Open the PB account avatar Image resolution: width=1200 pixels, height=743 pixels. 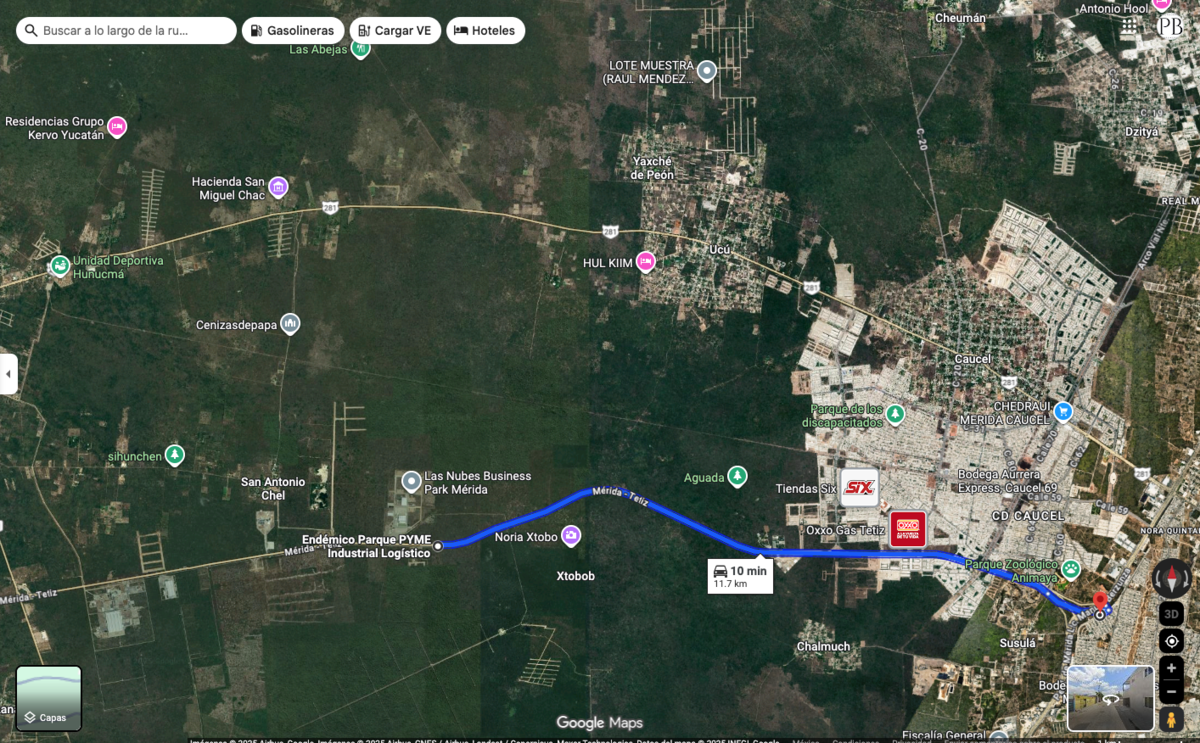point(1168,27)
